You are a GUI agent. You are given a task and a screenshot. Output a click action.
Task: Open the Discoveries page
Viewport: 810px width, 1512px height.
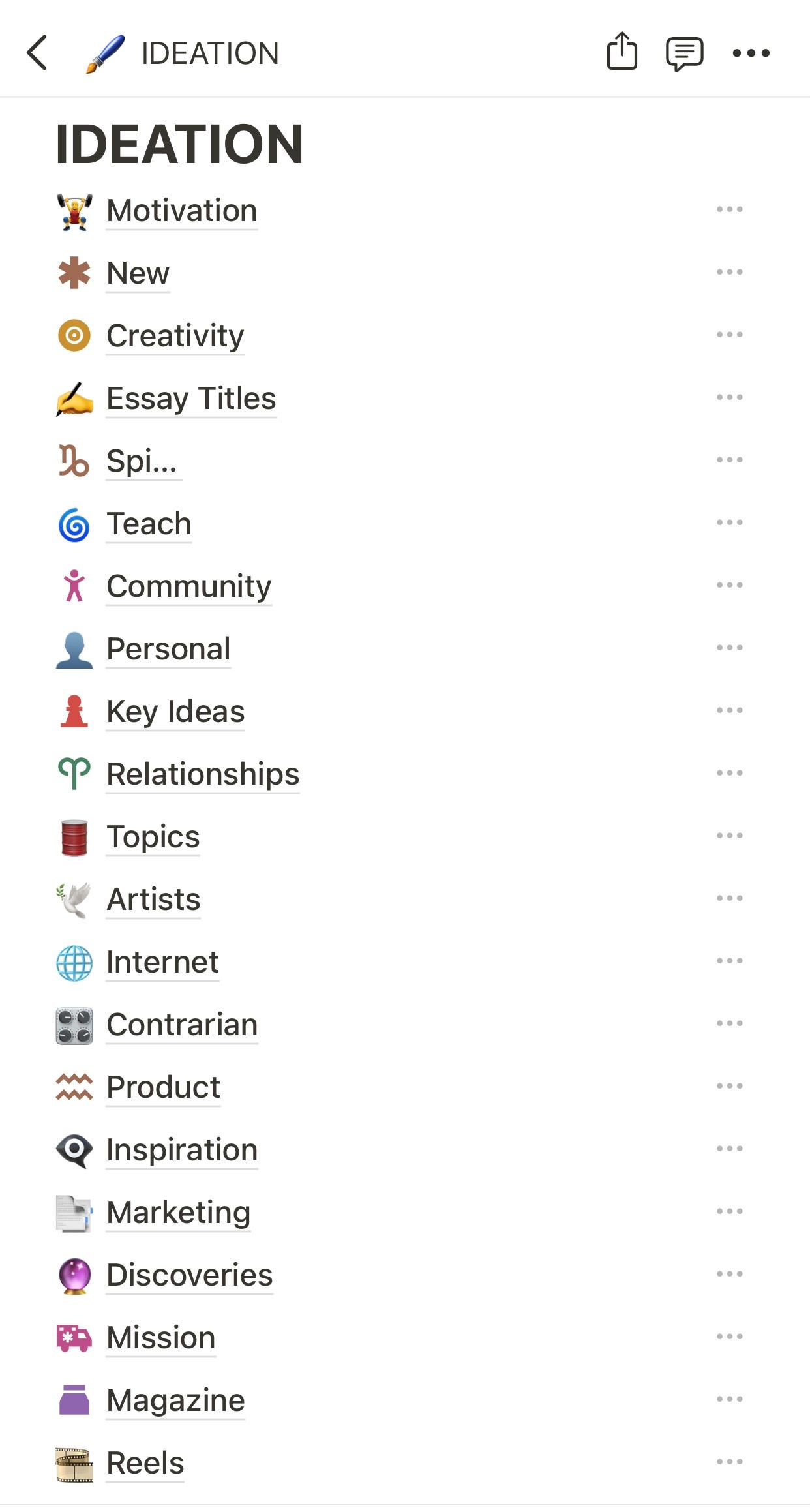click(x=189, y=1275)
